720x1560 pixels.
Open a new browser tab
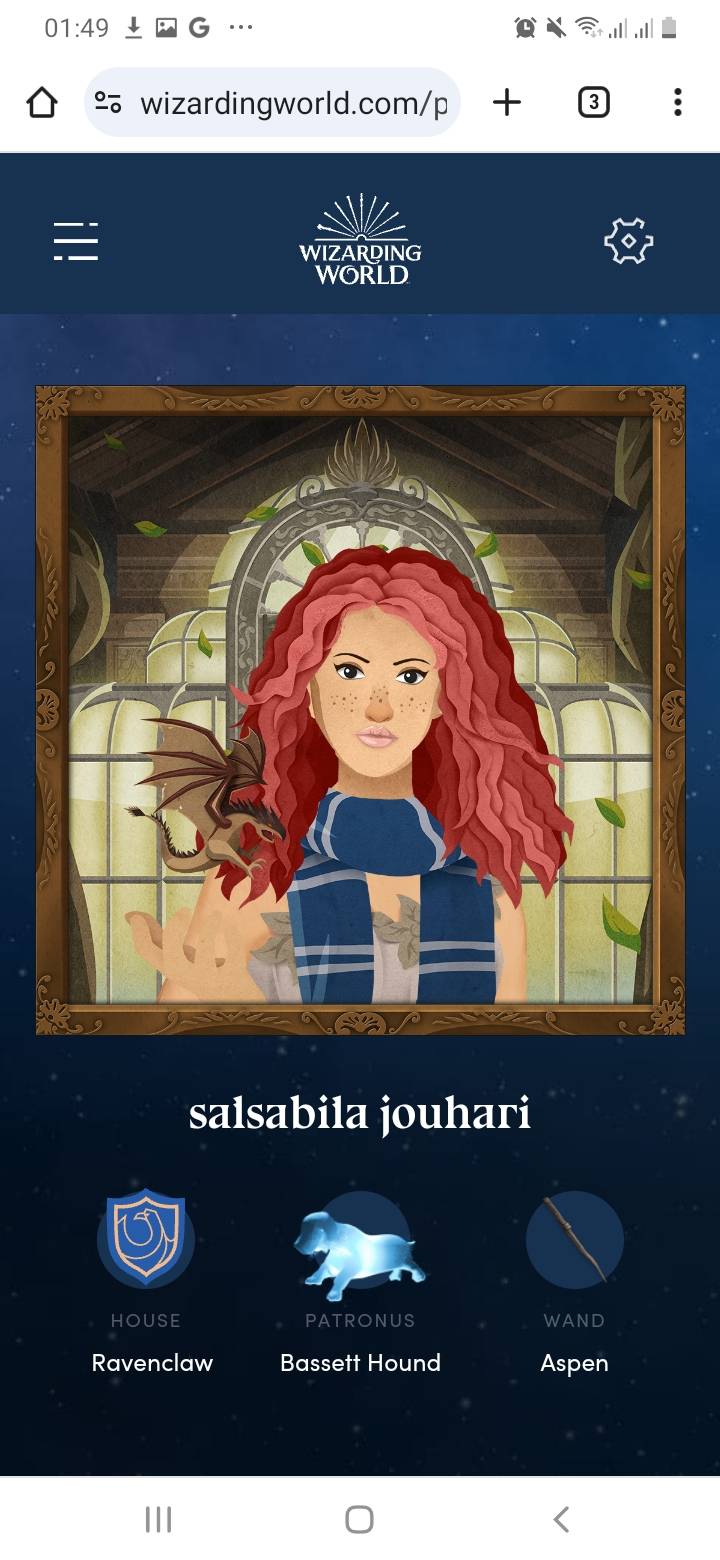pos(507,102)
